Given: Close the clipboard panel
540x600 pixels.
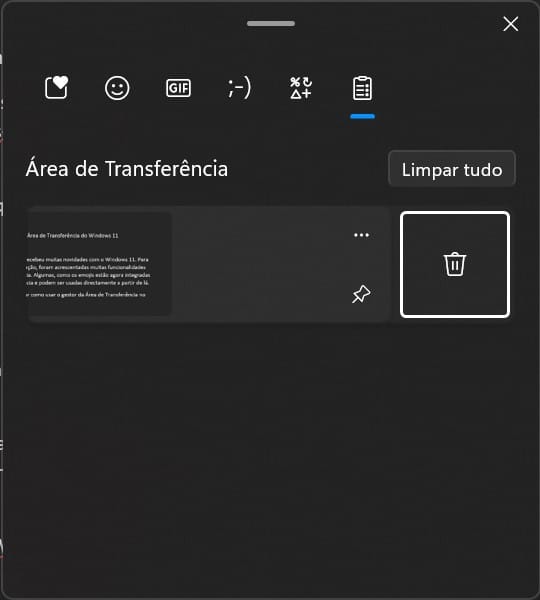Looking at the screenshot, I should 511,24.
